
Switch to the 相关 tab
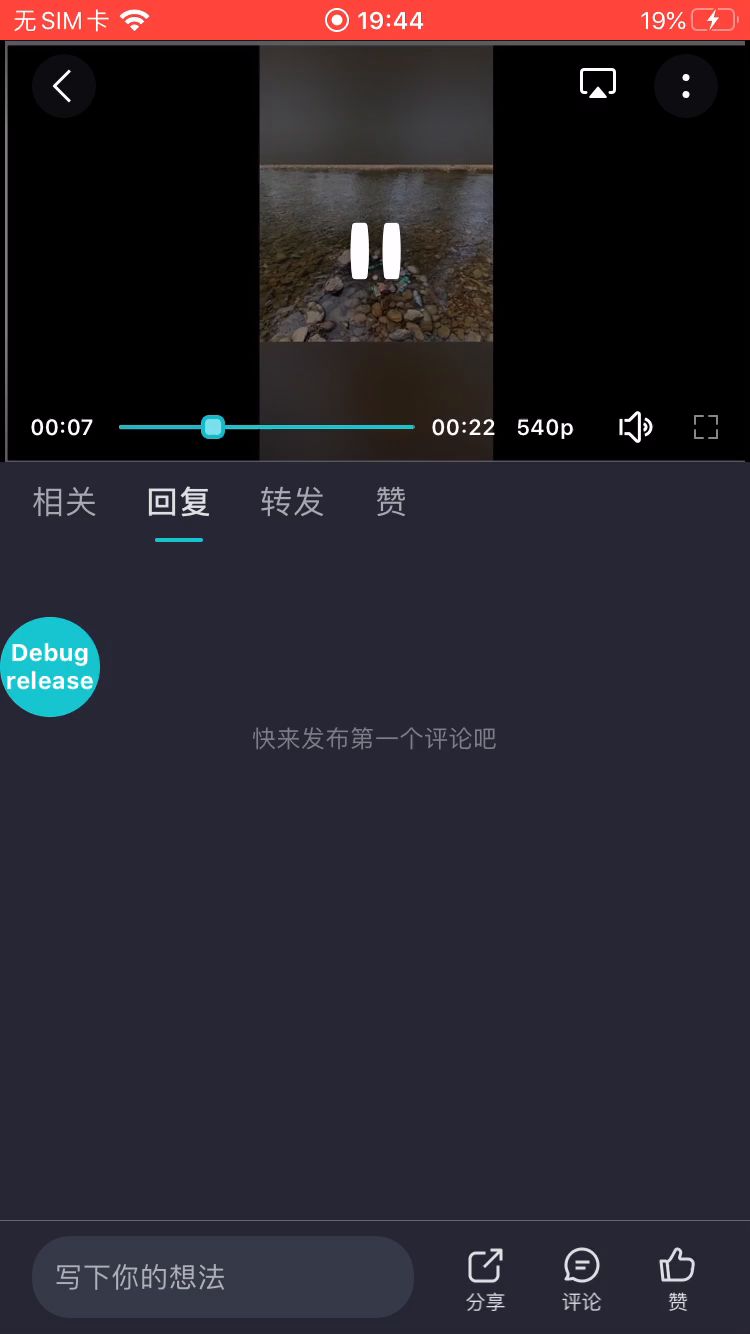point(64,502)
